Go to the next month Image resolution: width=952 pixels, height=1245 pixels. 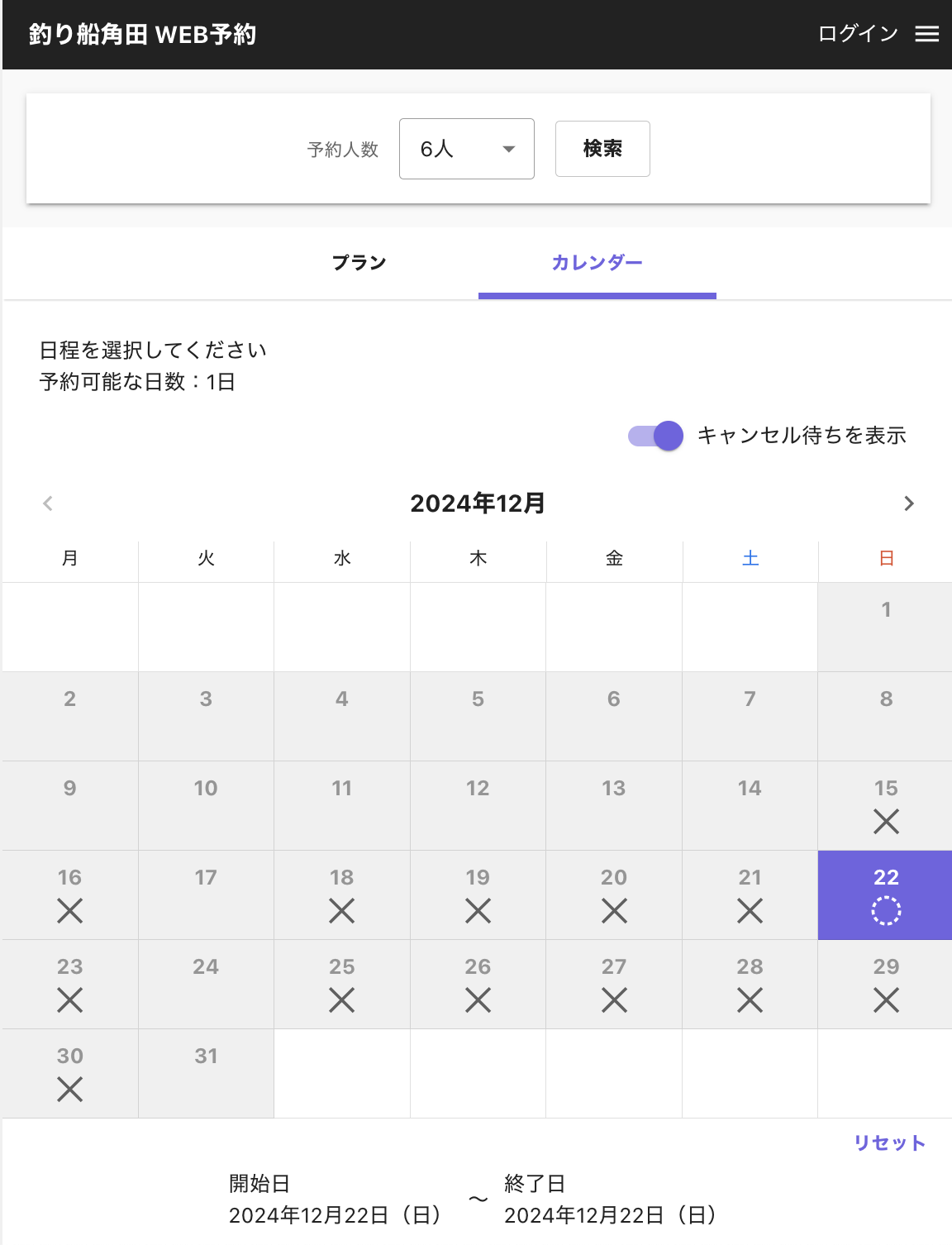pos(909,503)
